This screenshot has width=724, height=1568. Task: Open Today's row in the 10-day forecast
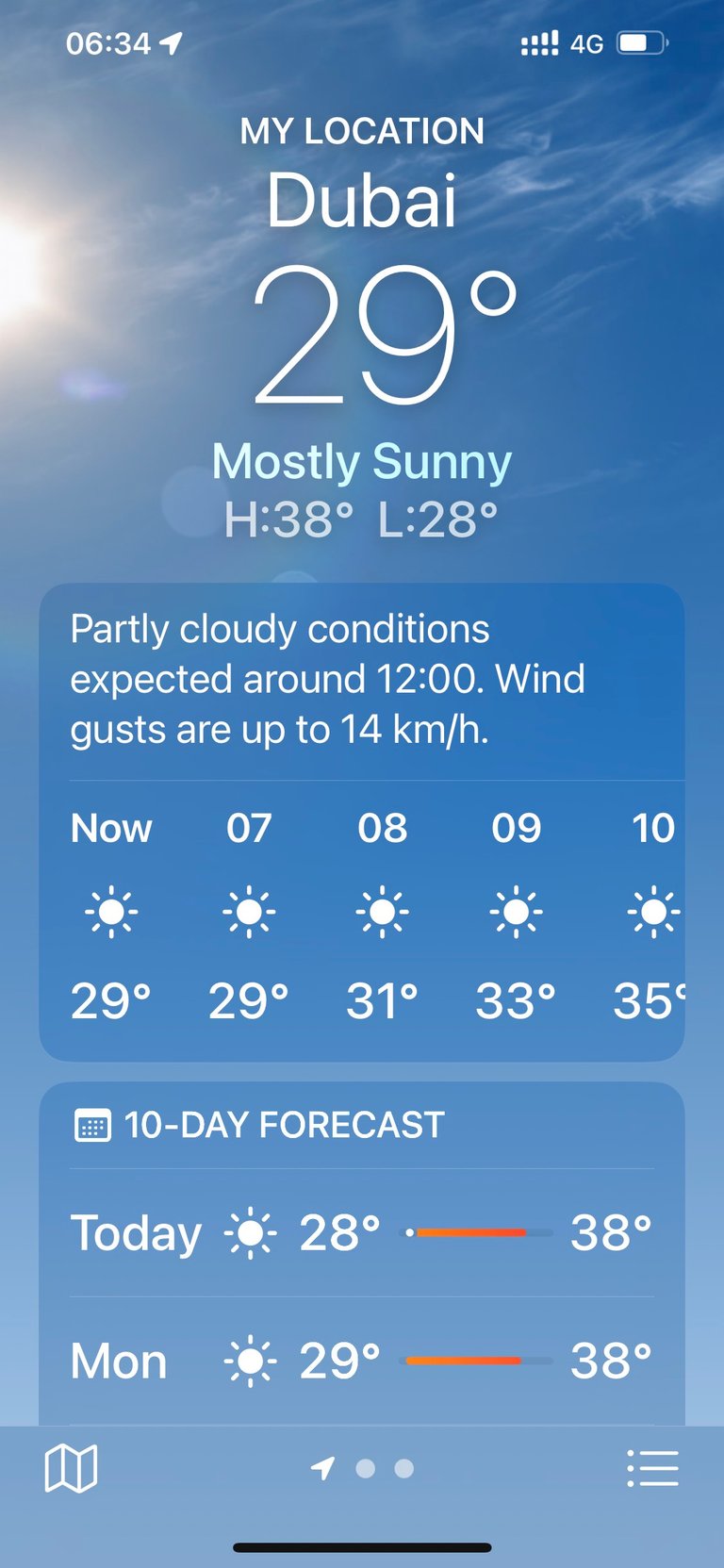pyautogui.click(x=362, y=1232)
